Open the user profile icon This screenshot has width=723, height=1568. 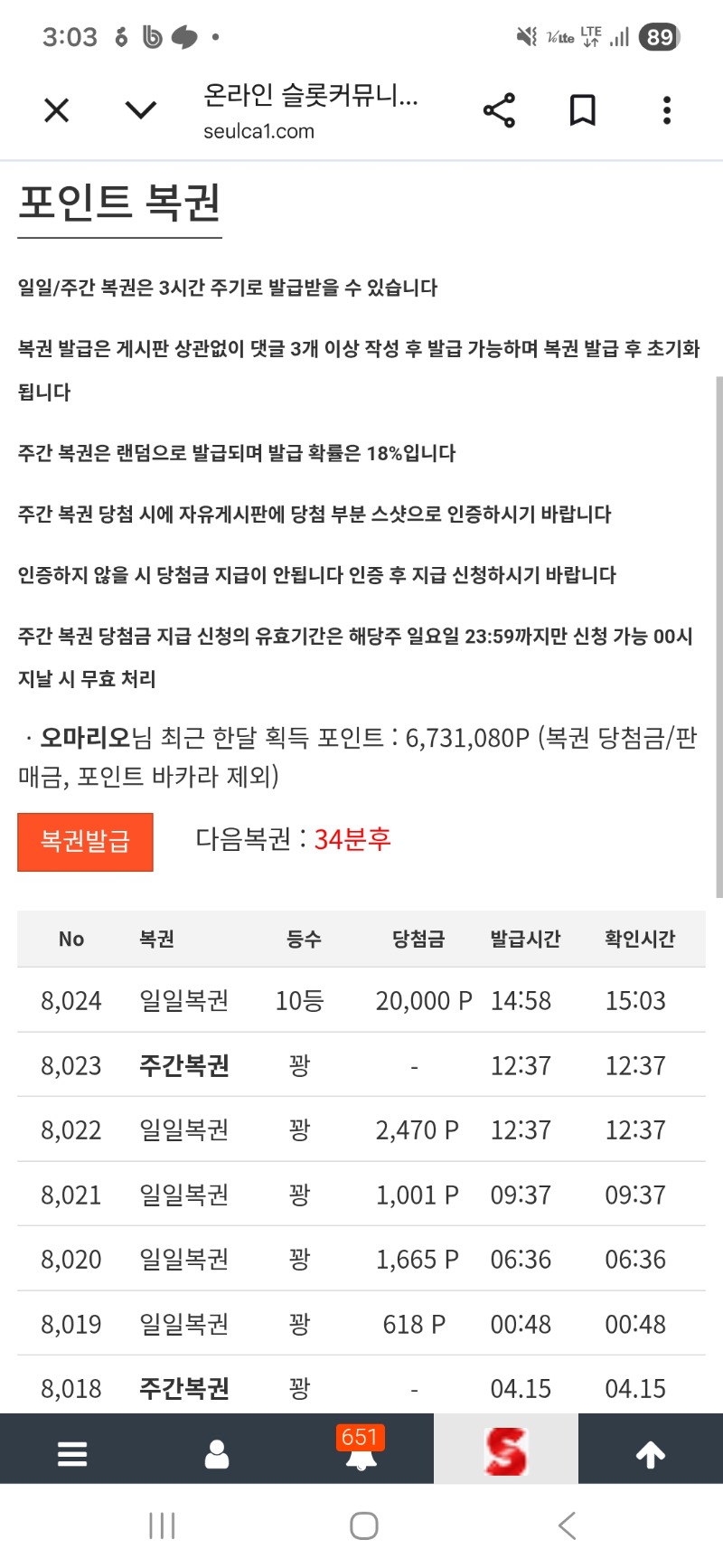[x=217, y=1453]
